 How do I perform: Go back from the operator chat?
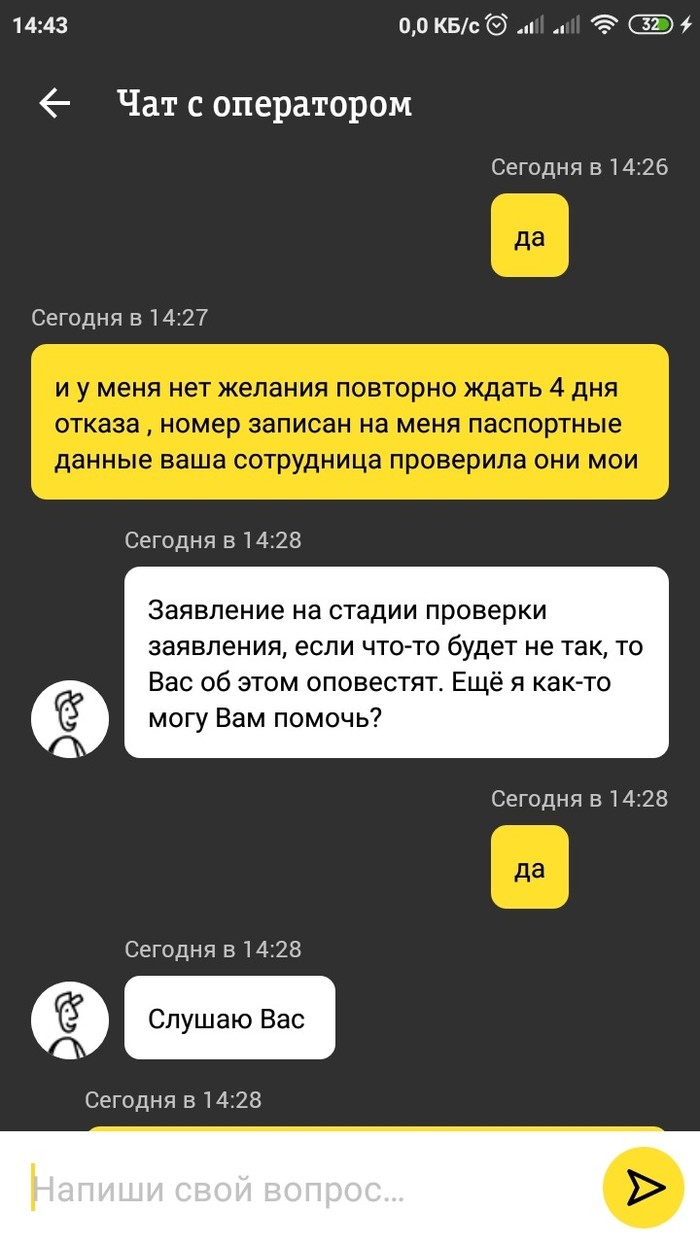point(54,104)
